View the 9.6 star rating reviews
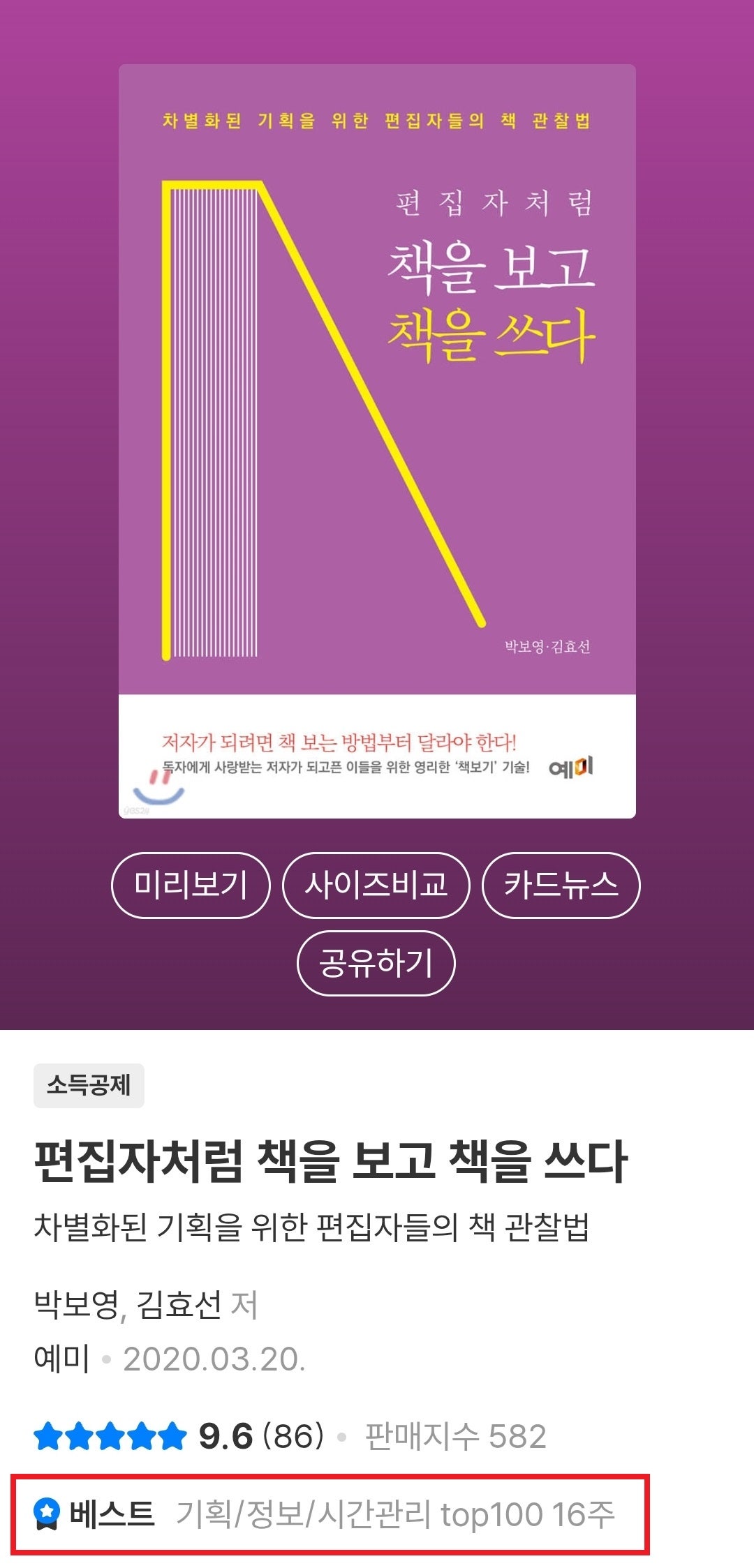The height and width of the screenshot is (1568, 754). 179,1435
